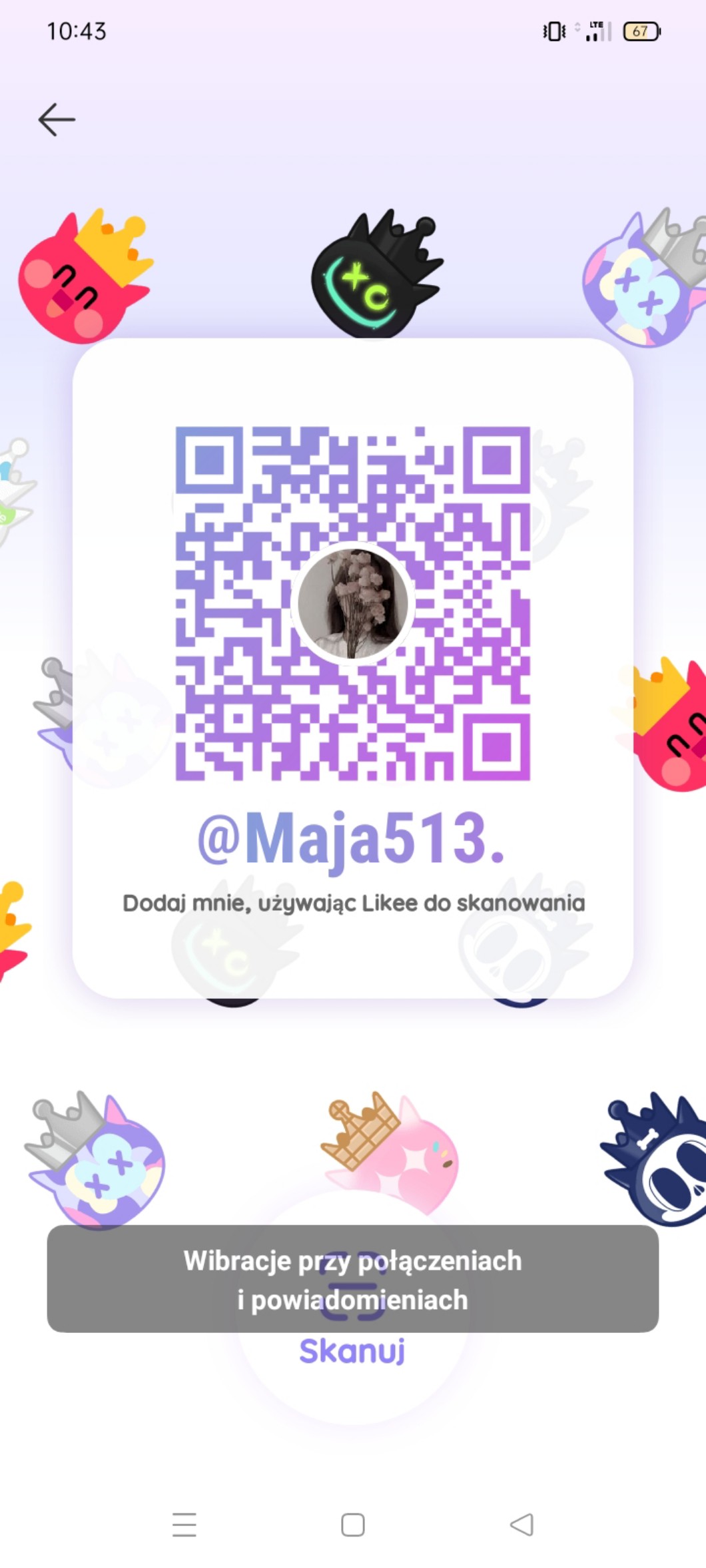Open recent apps from the navigation bar
This screenshot has height=1568, width=706.
pyautogui.click(x=184, y=1524)
